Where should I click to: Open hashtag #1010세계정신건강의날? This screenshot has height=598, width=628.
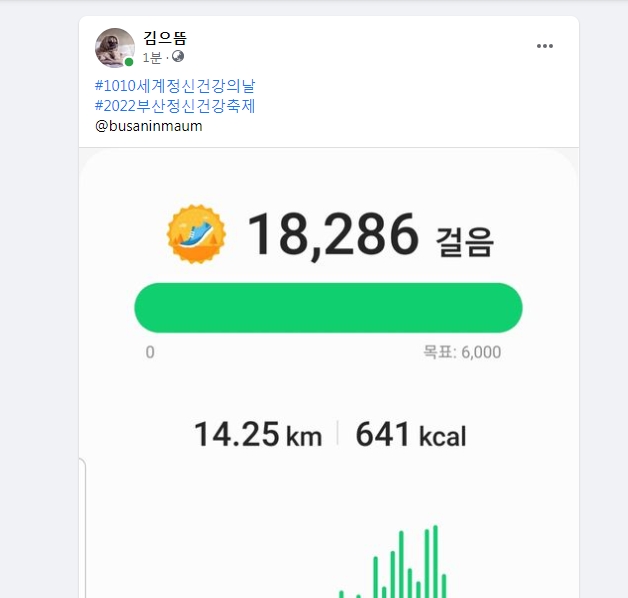(175, 86)
